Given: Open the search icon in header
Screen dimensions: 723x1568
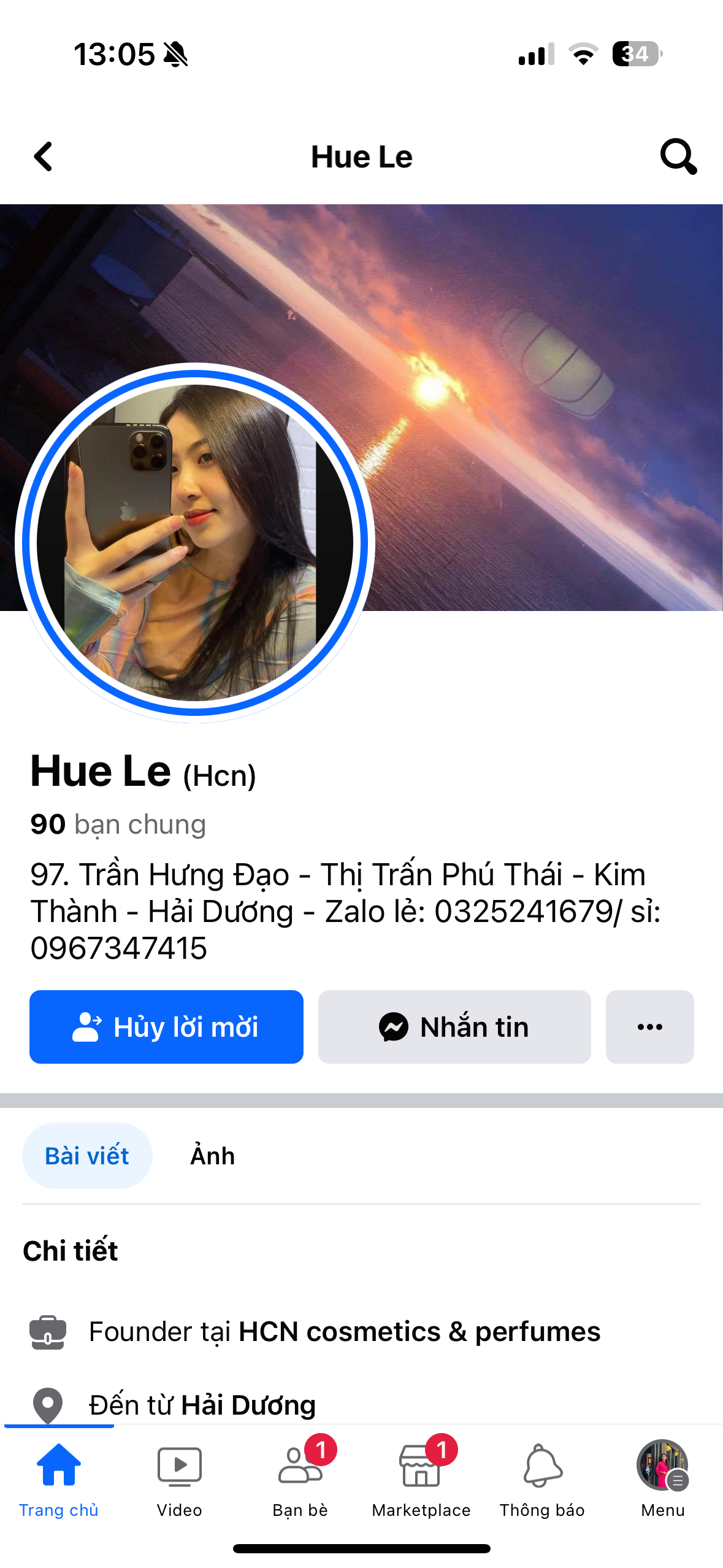Looking at the screenshot, I should pyautogui.click(x=678, y=156).
